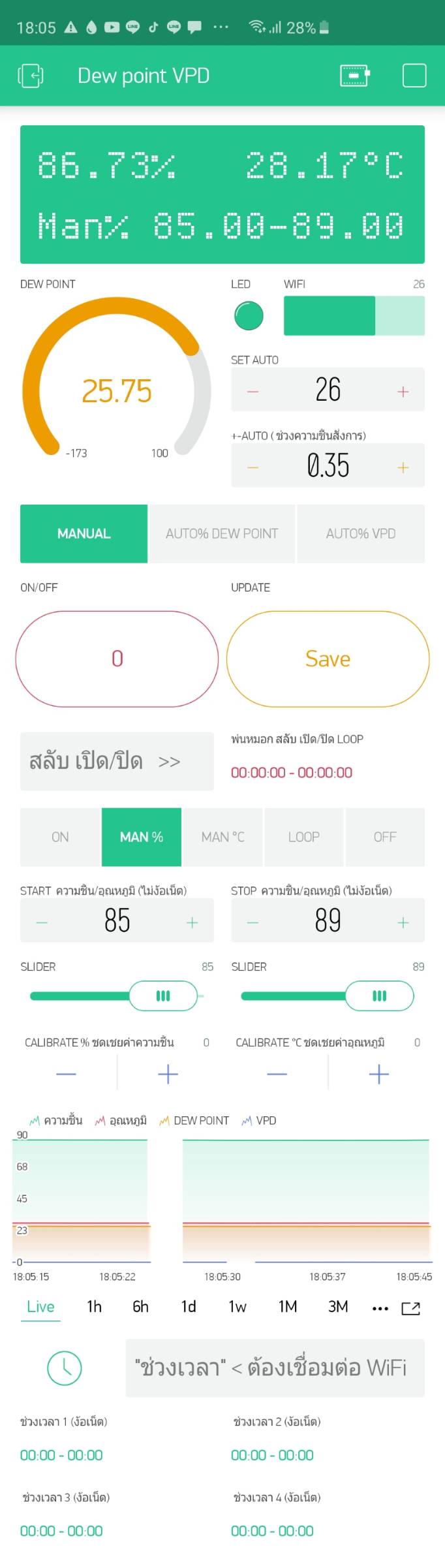Screen dimensions: 445x1568
Task: Increase the START value of 85
Action: (x=192, y=922)
